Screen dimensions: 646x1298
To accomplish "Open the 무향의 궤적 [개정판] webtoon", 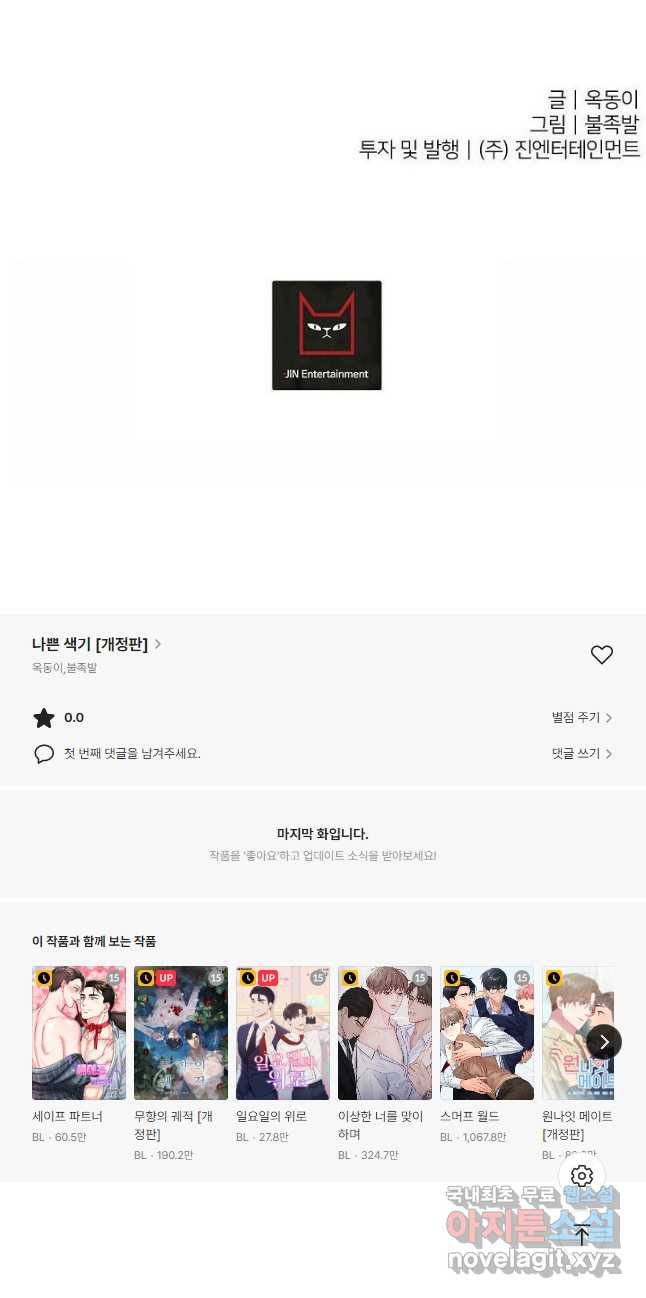I will tap(181, 1033).
